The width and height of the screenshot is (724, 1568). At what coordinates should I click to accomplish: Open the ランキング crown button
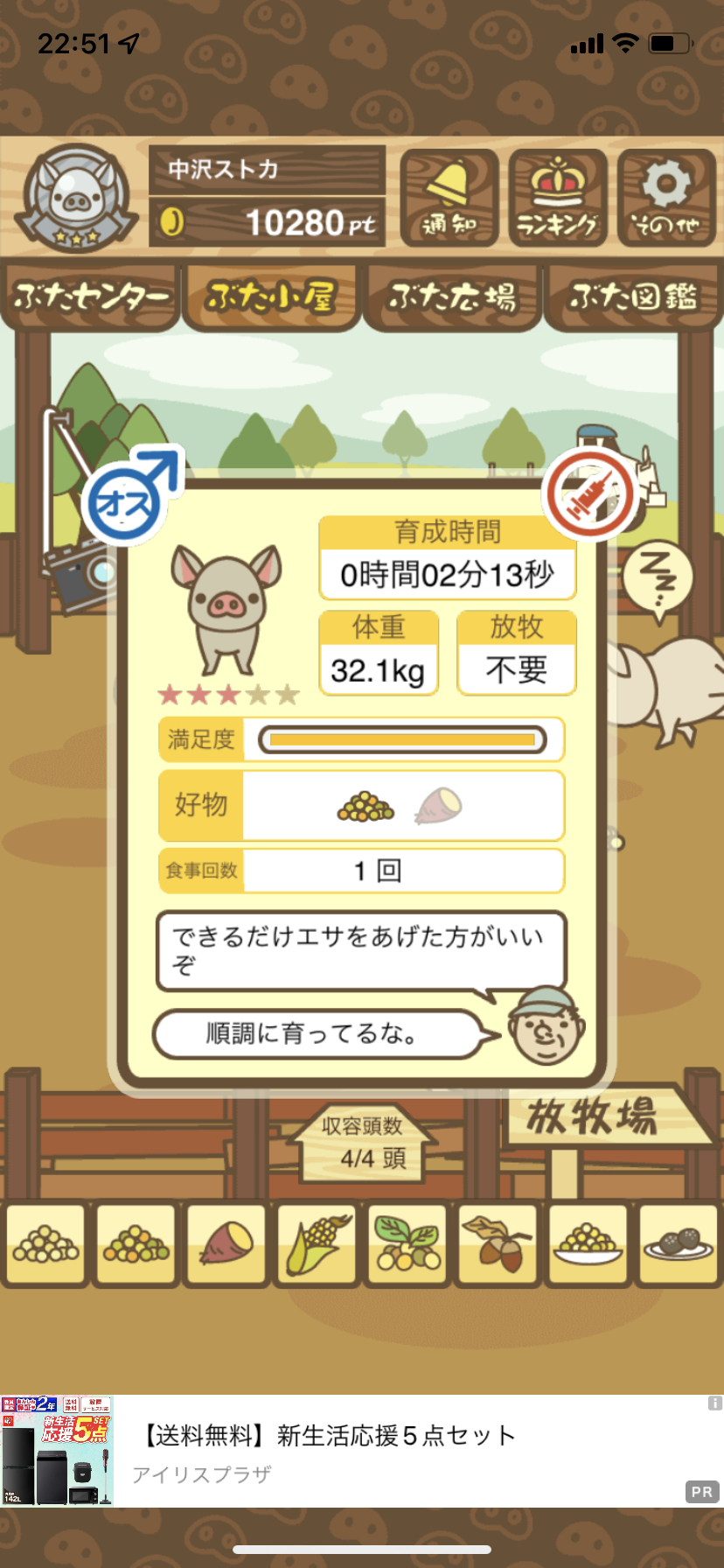coord(558,199)
